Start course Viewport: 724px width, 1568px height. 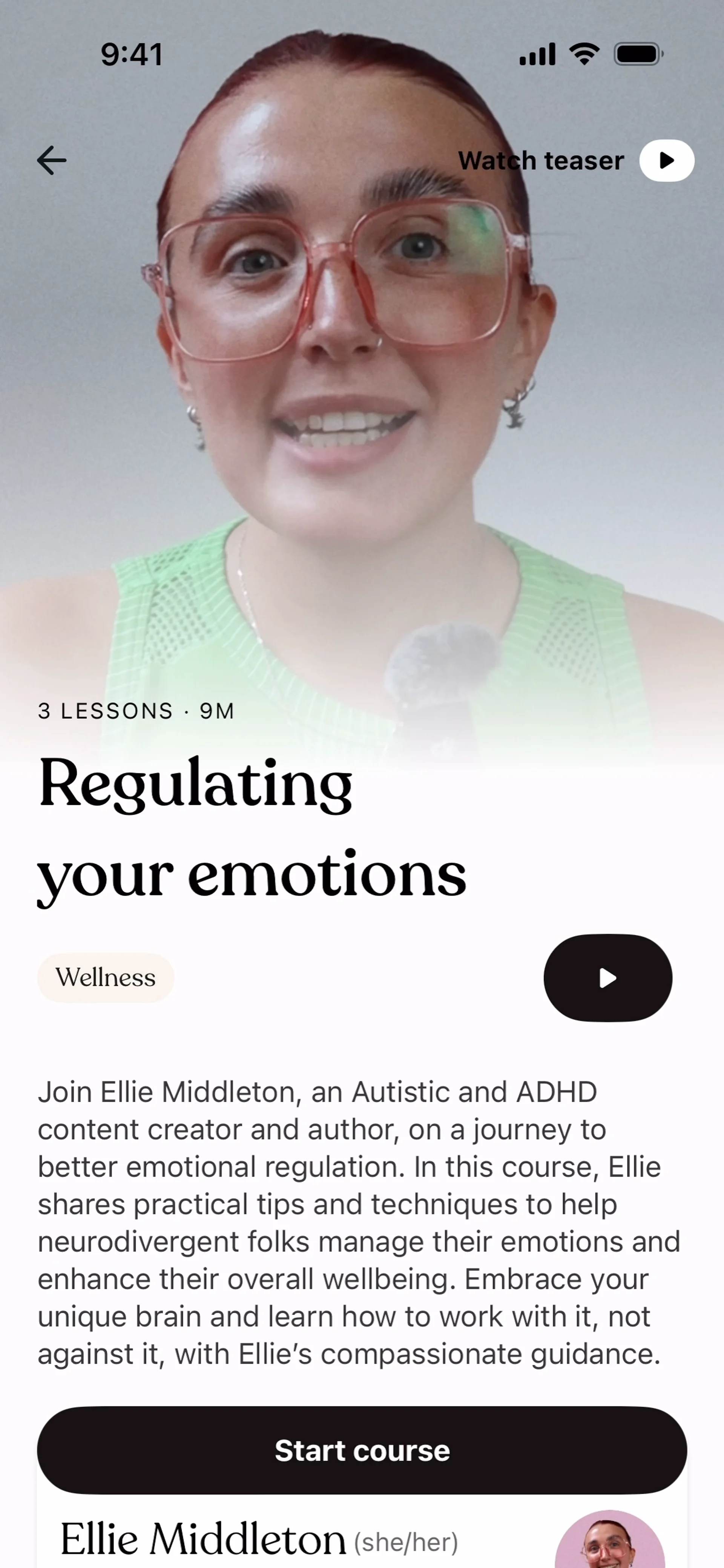click(362, 1450)
